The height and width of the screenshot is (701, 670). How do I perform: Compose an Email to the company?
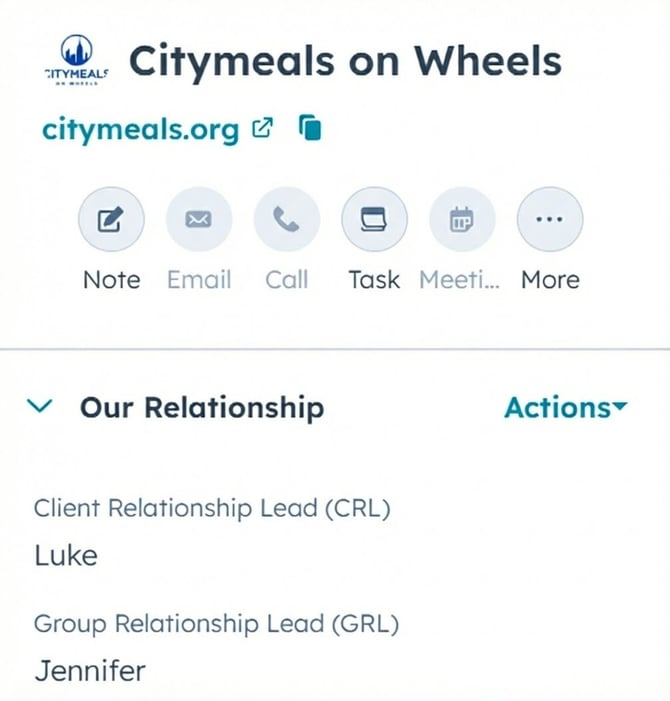pyautogui.click(x=198, y=220)
